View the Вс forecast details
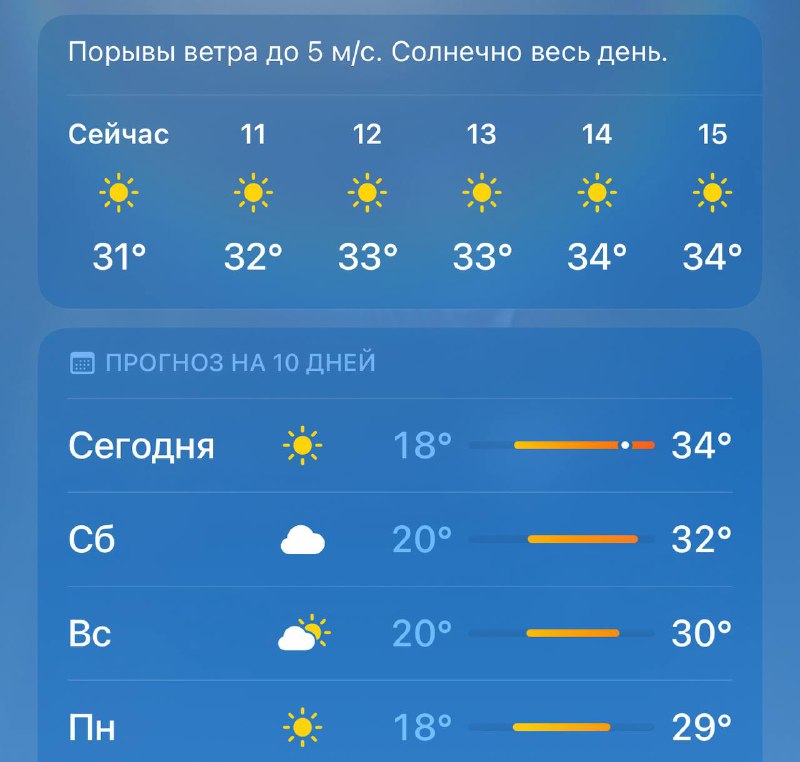Viewport: 800px width, 762px height. [400, 634]
